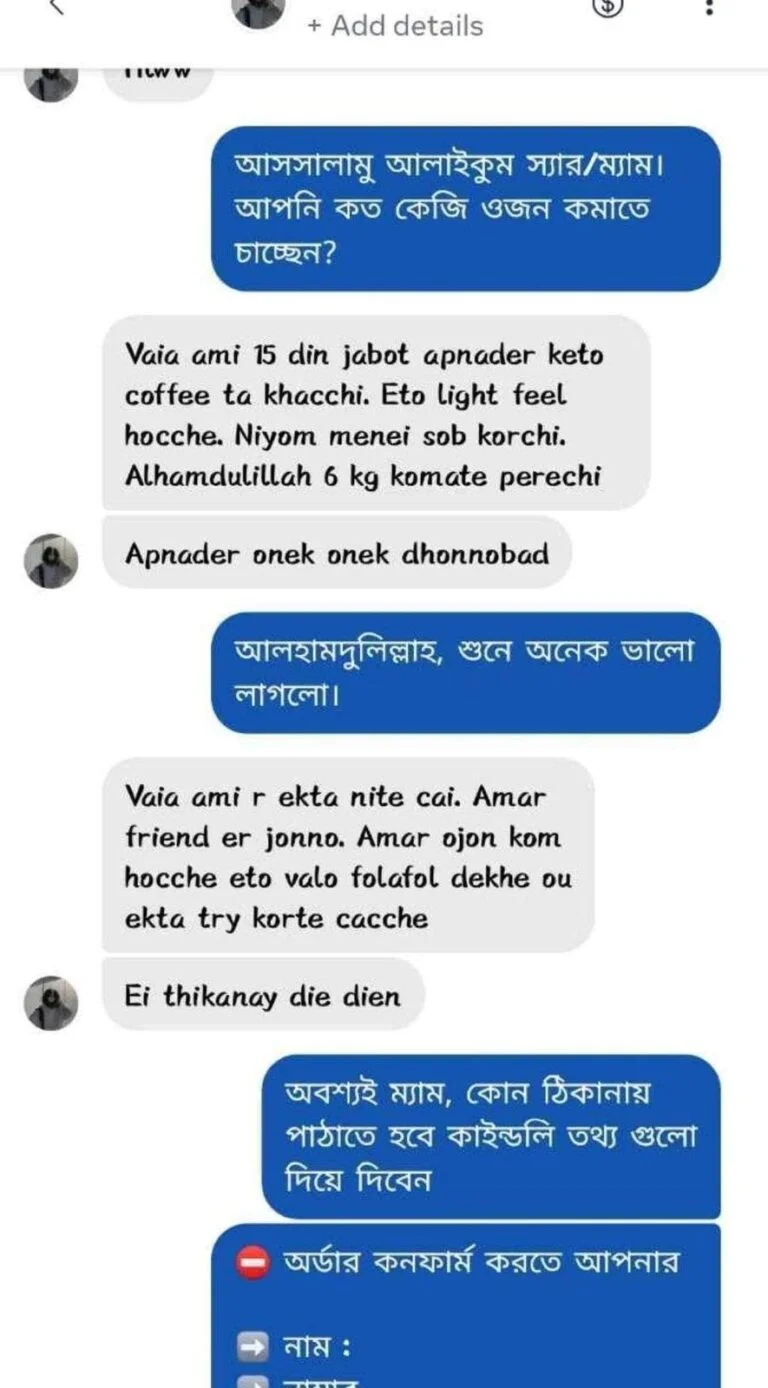Image resolution: width=768 pixels, height=1388 pixels.
Task: Go back using the header arrow
Action: [x=57, y=6]
